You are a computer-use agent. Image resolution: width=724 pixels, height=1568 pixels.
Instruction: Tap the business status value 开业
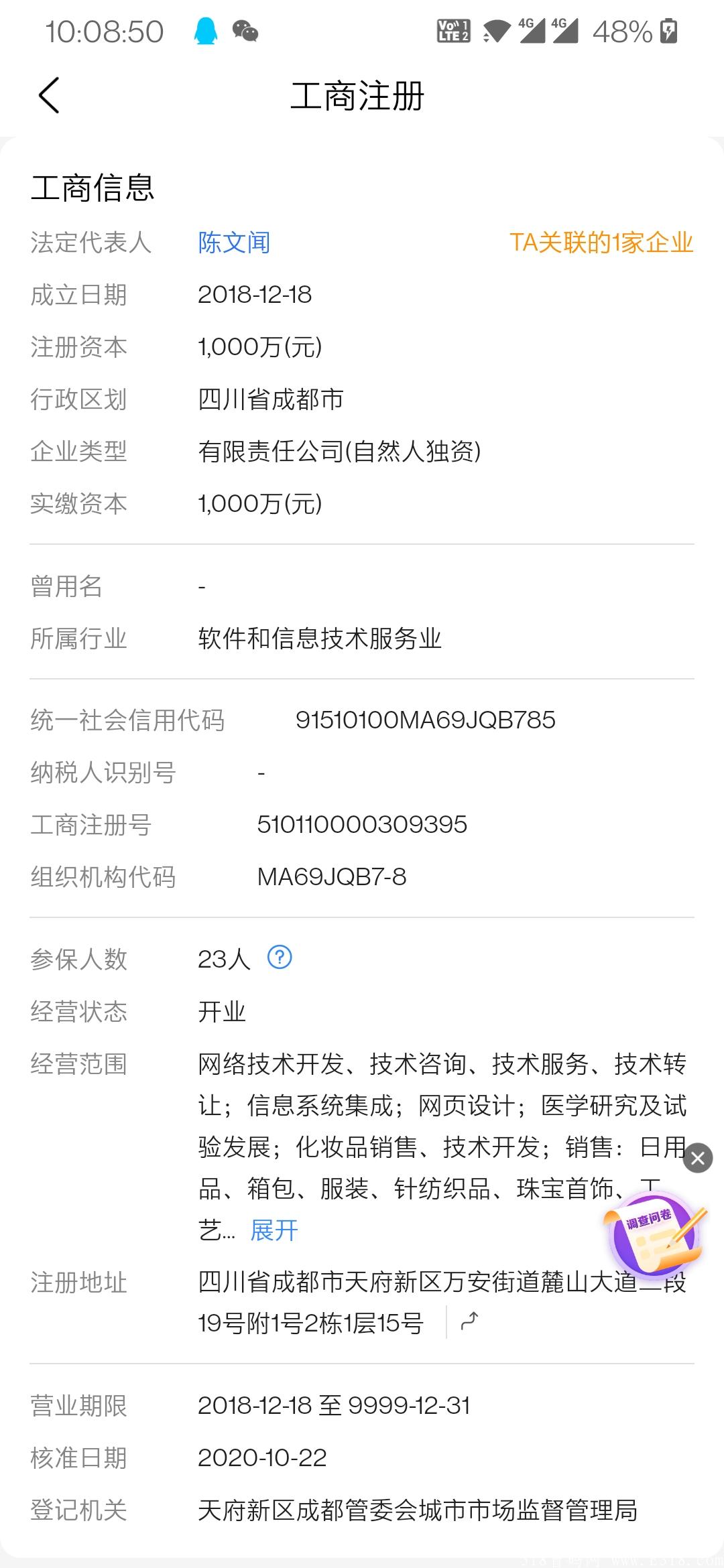[221, 1012]
